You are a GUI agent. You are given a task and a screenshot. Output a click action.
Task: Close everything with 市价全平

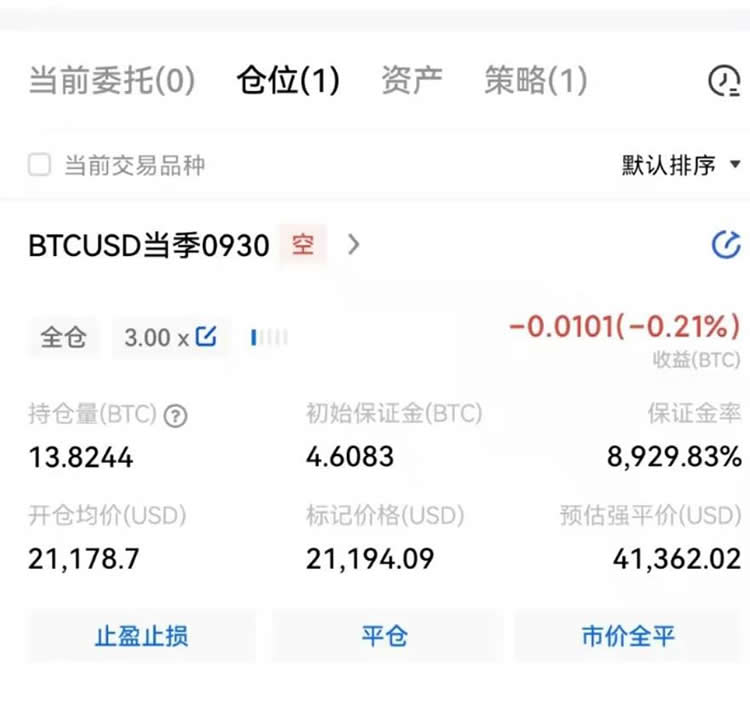point(628,636)
